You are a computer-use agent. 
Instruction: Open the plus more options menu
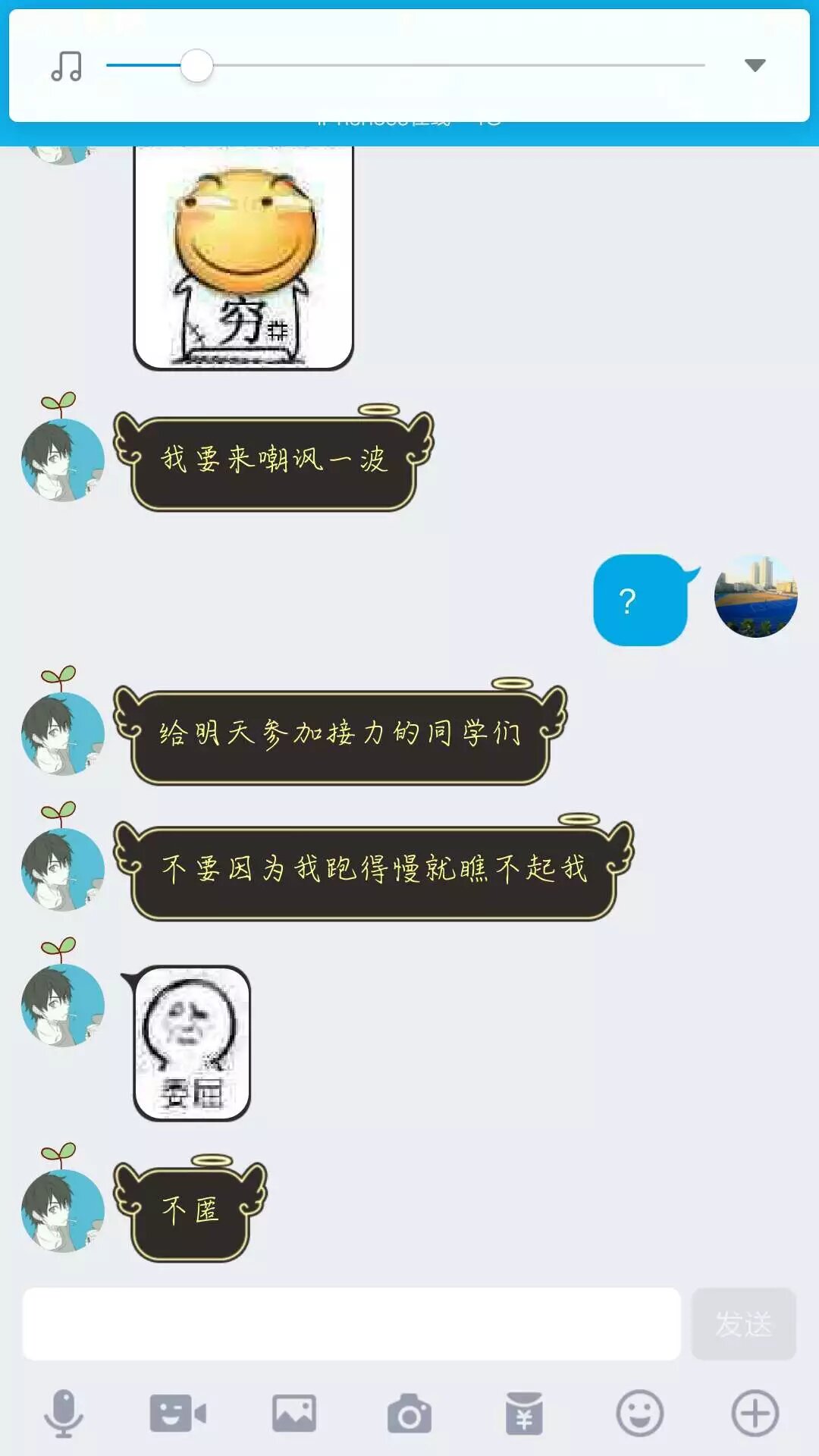(755, 1413)
